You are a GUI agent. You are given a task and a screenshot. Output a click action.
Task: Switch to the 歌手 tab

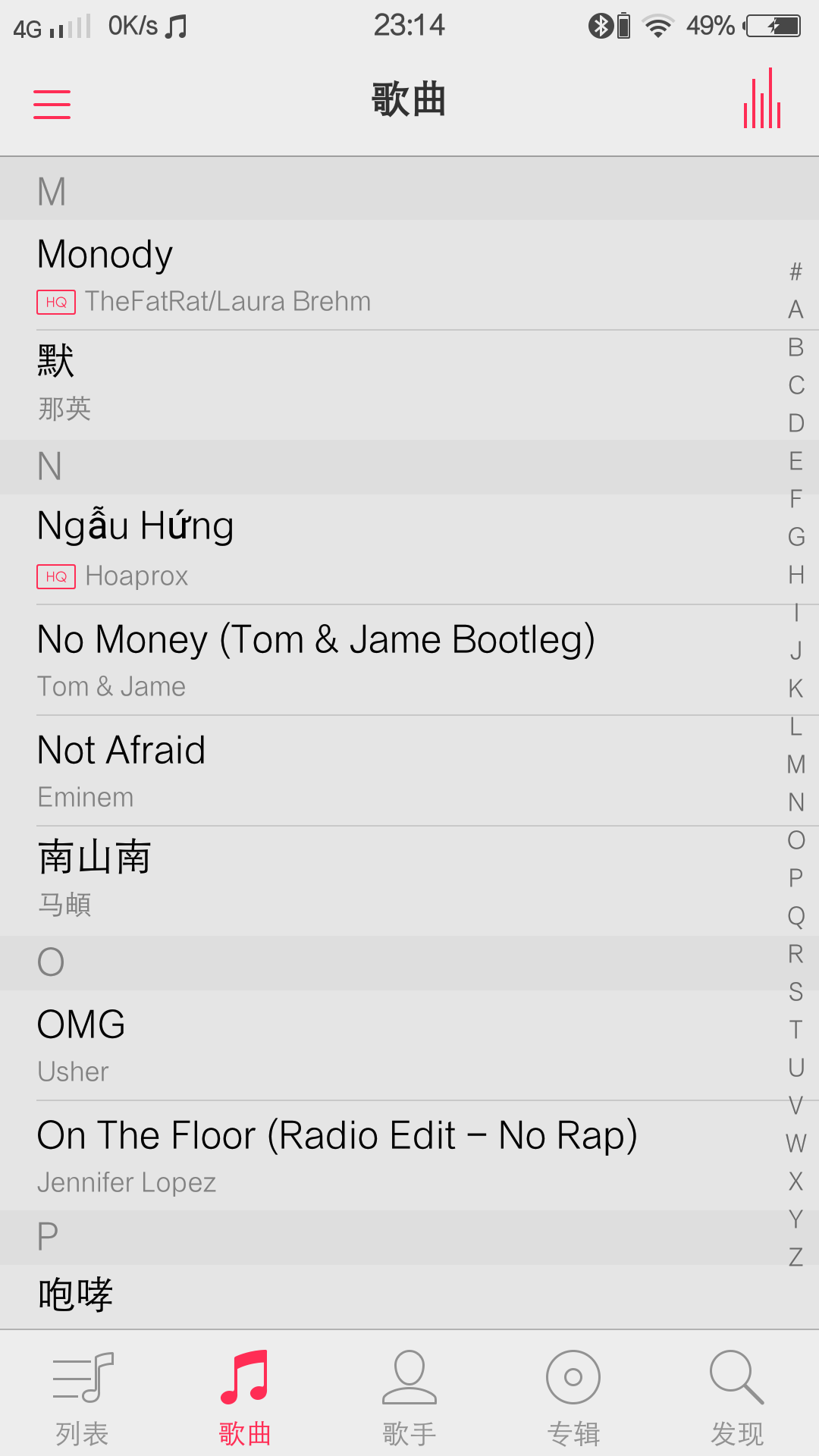pyautogui.click(x=409, y=1397)
